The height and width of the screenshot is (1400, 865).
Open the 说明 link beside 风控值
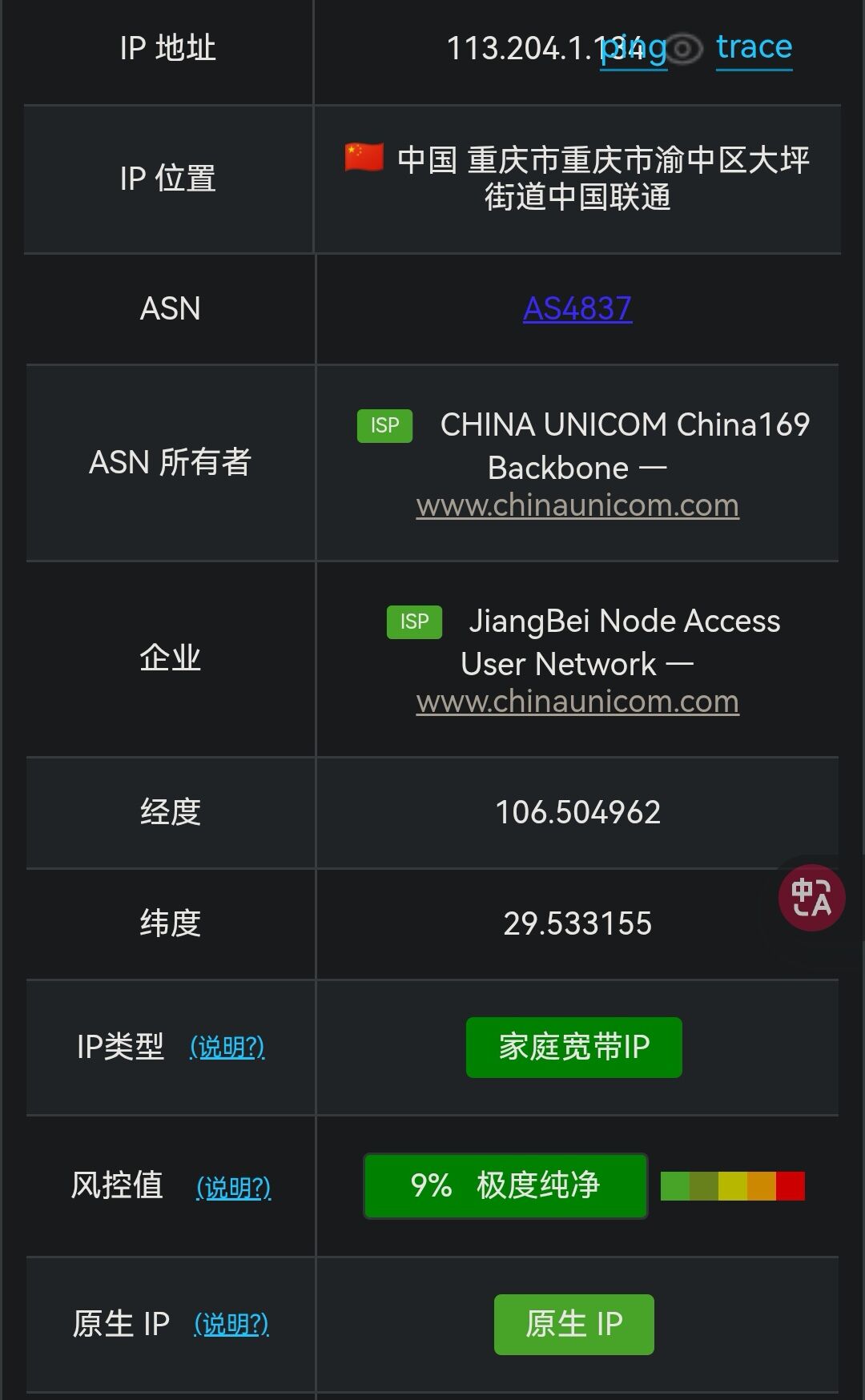pyautogui.click(x=234, y=1187)
